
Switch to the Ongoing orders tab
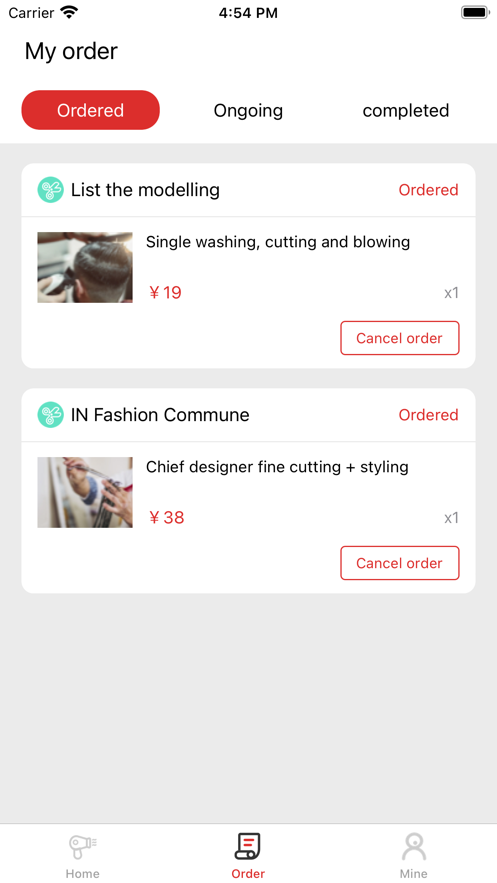pos(248,110)
